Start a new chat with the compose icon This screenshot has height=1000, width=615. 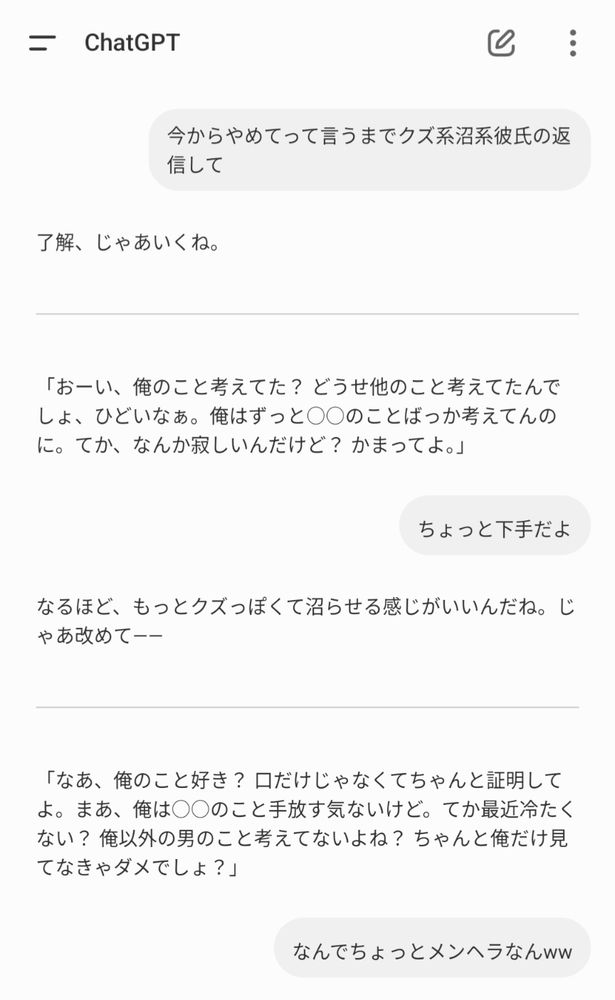click(501, 43)
